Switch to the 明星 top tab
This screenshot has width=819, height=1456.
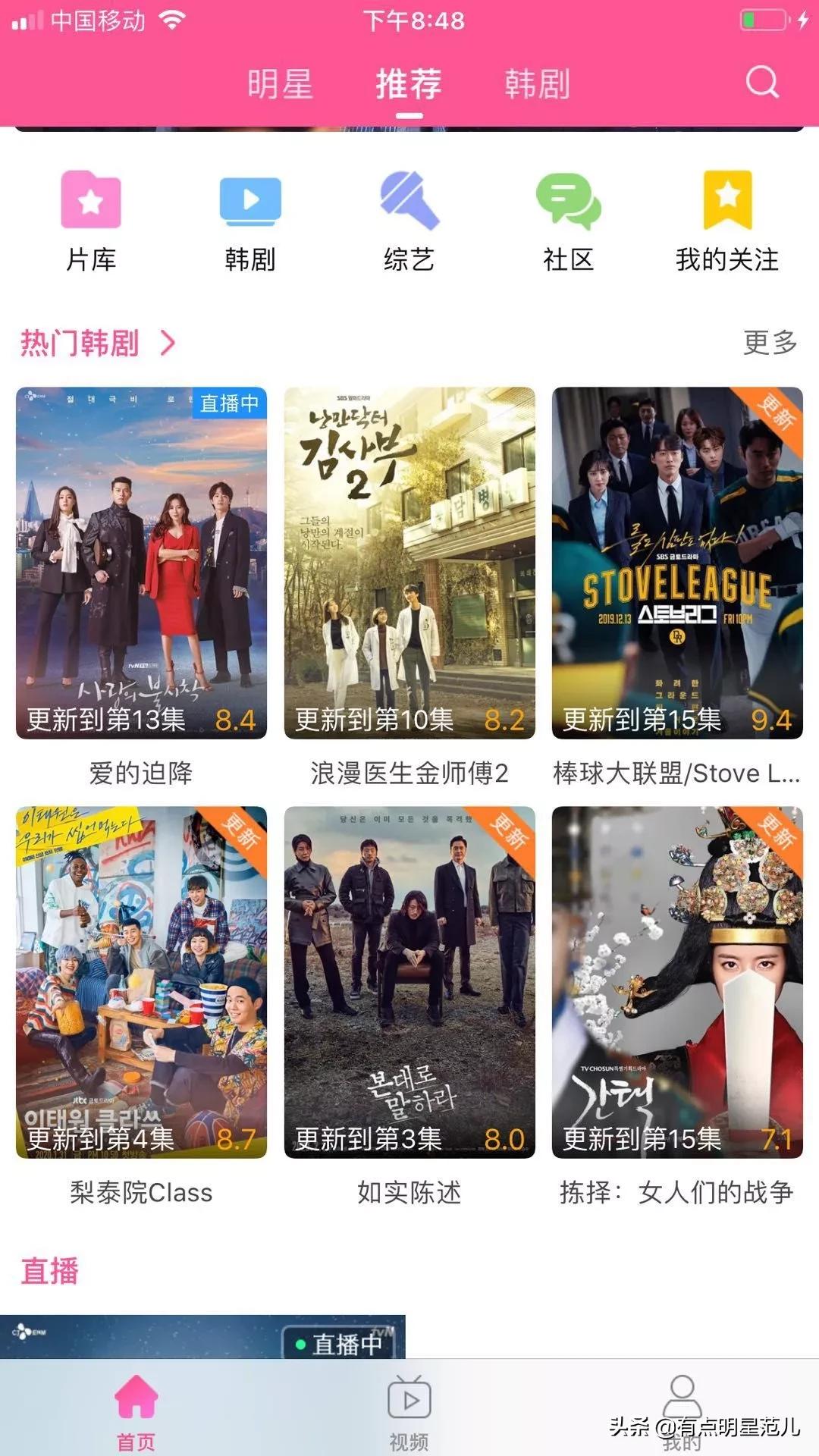click(x=280, y=83)
